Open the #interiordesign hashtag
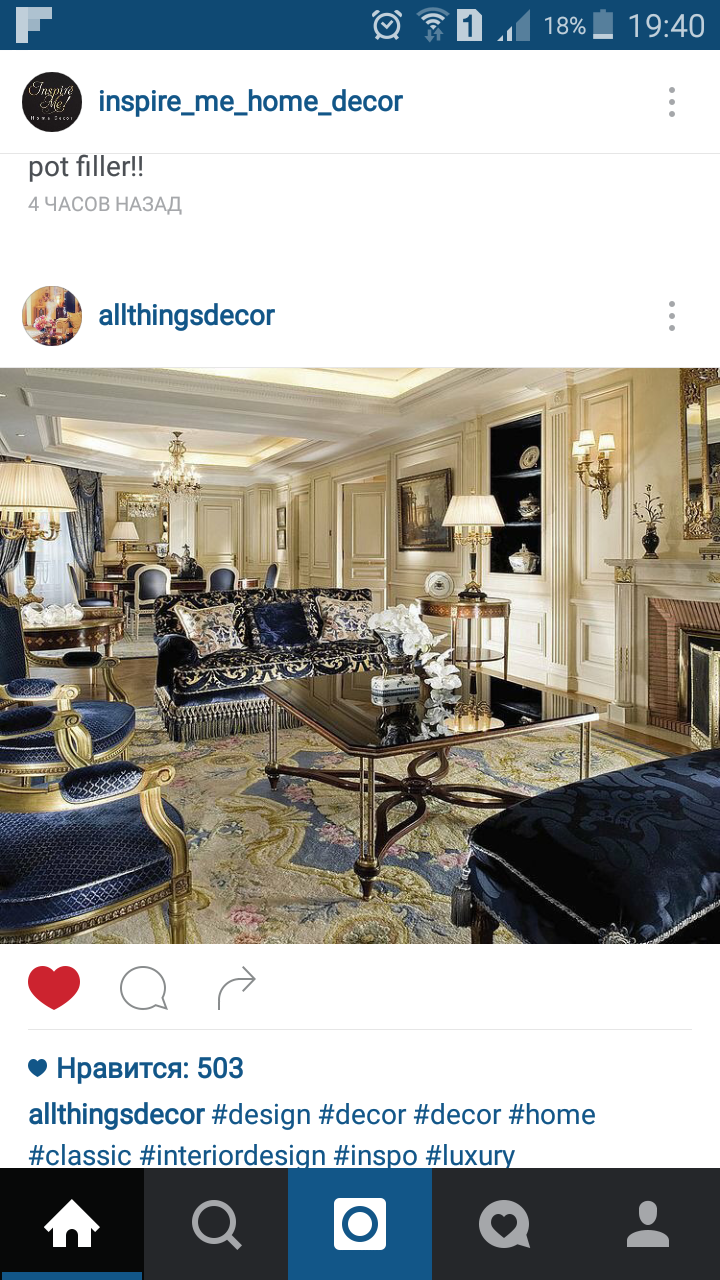Image resolution: width=720 pixels, height=1280 pixels. tap(232, 1155)
